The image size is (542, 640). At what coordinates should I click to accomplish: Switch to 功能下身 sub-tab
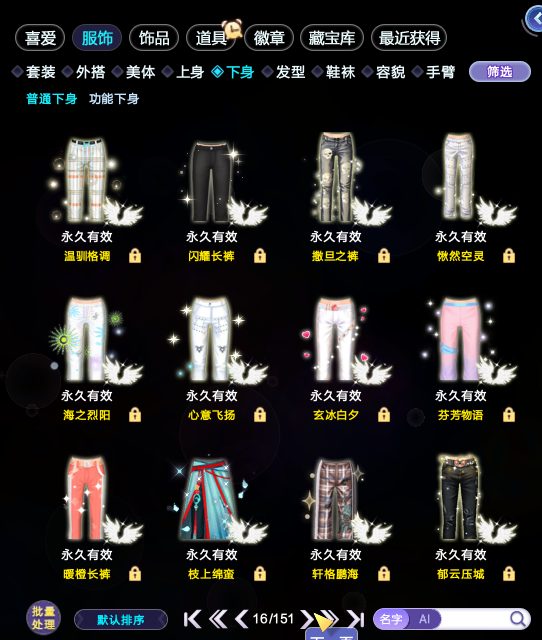(x=114, y=99)
